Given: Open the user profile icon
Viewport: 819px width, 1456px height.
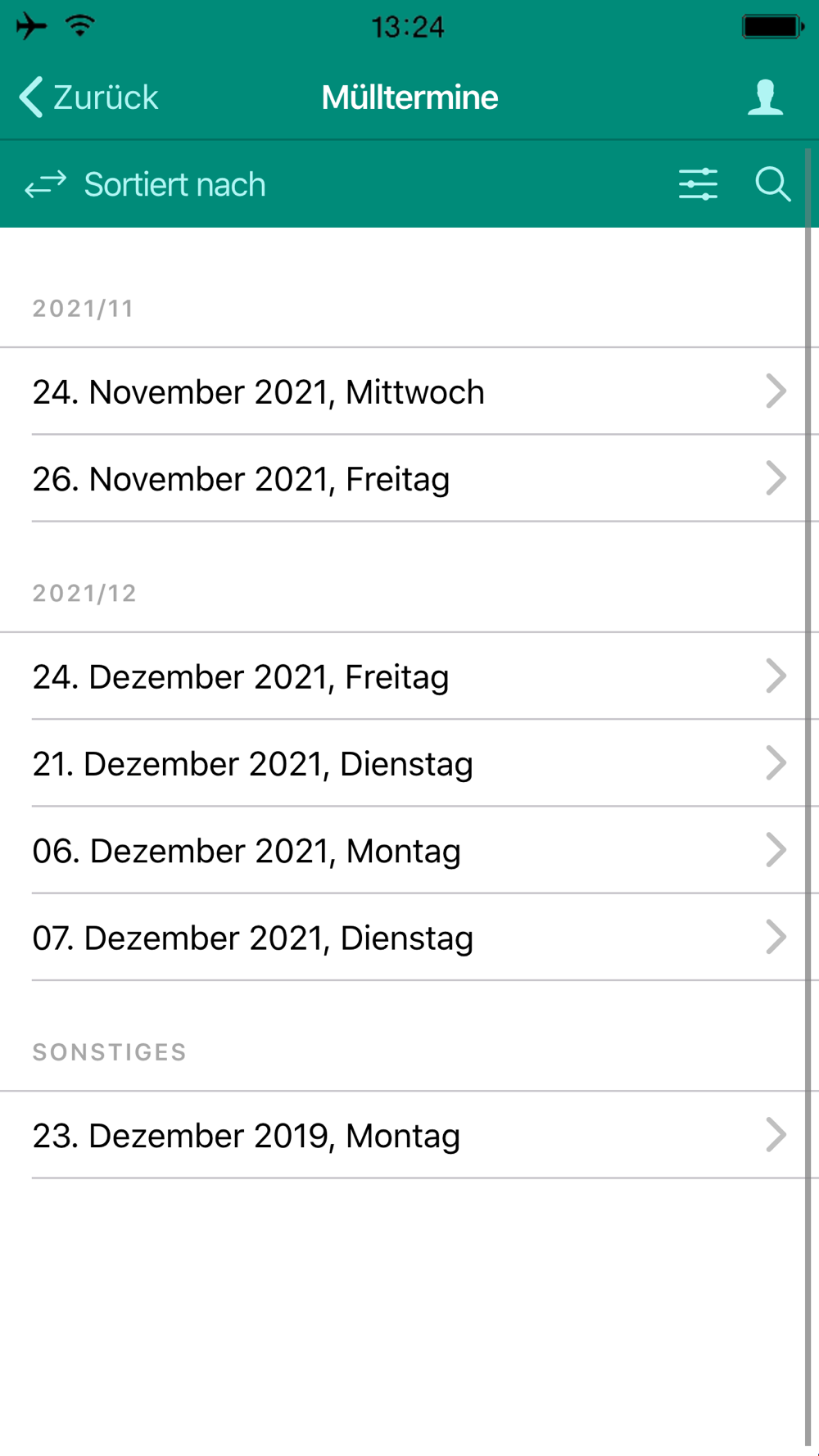Looking at the screenshot, I should point(765,97).
